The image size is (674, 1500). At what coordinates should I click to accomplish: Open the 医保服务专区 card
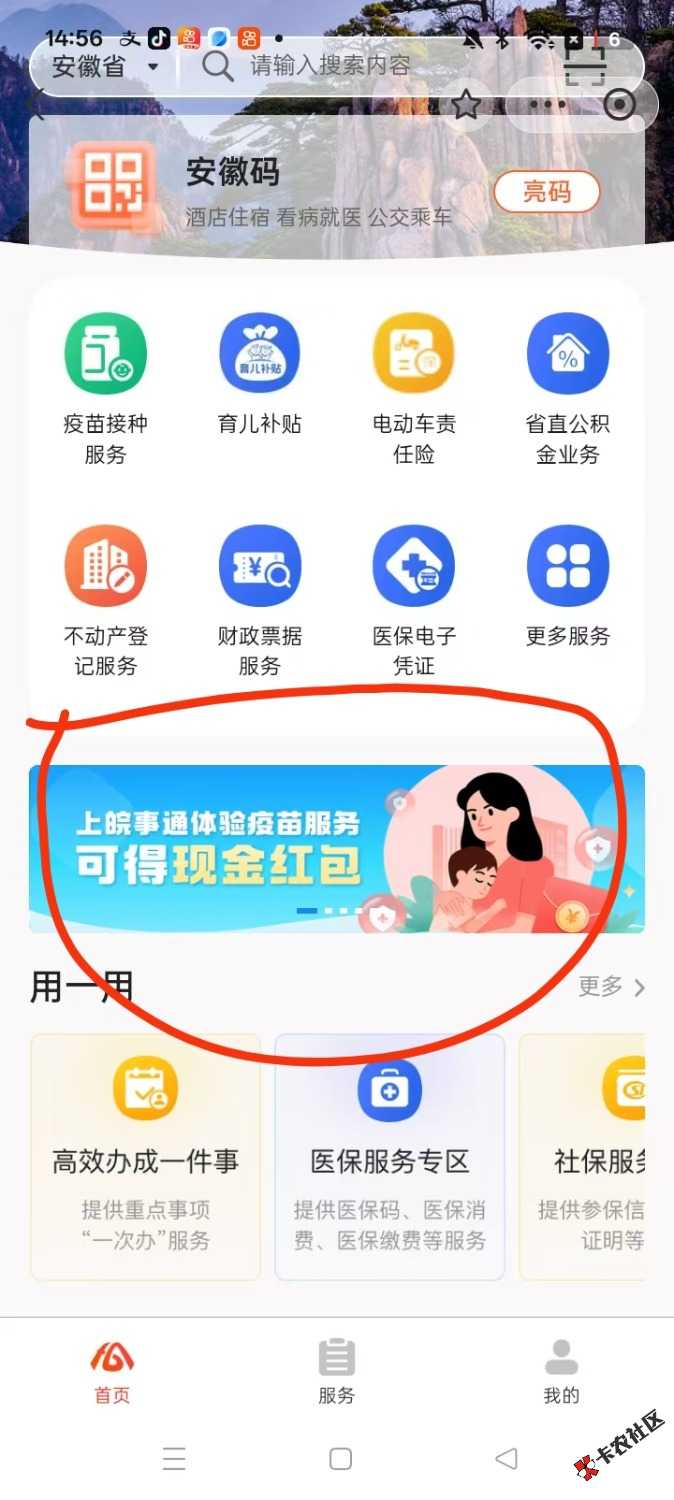click(x=389, y=1157)
